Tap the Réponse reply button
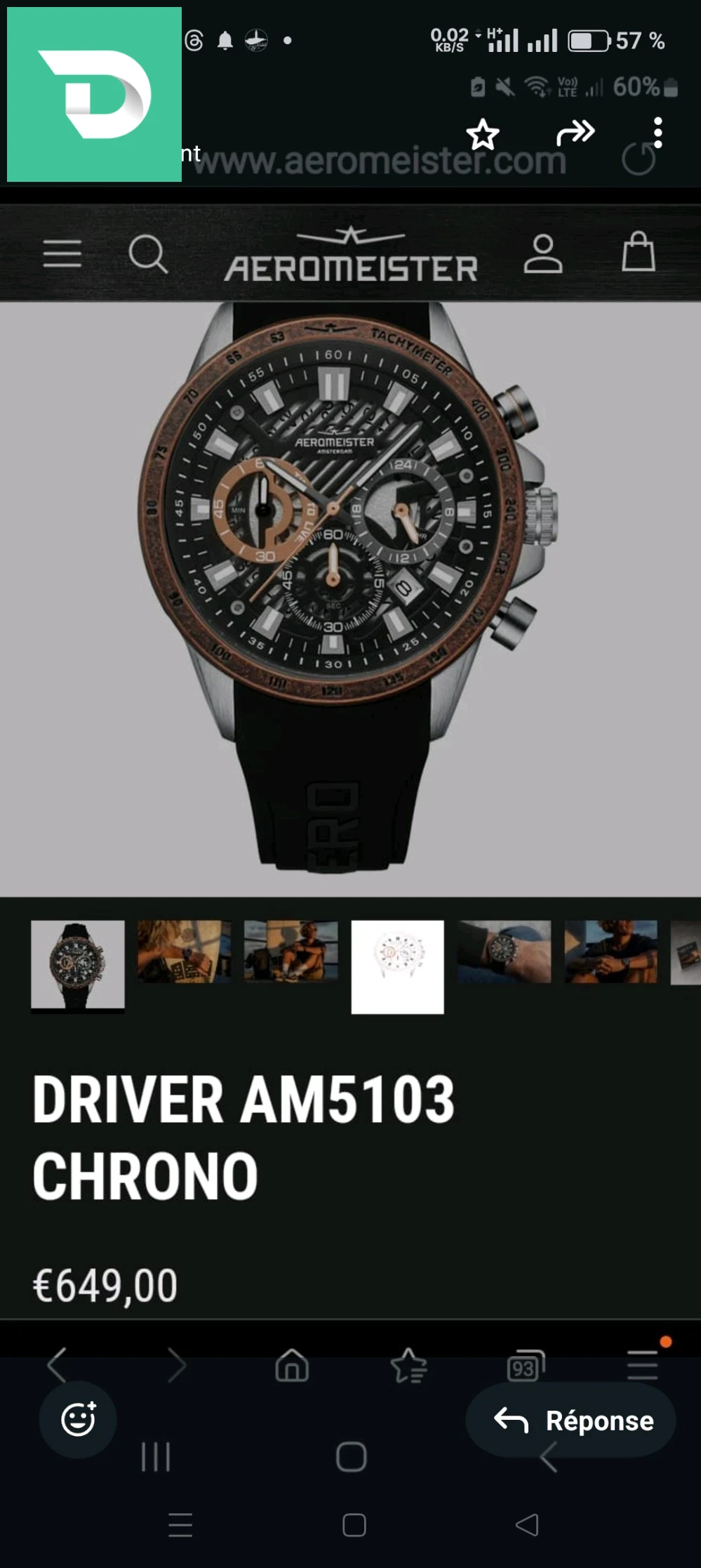 click(571, 1421)
